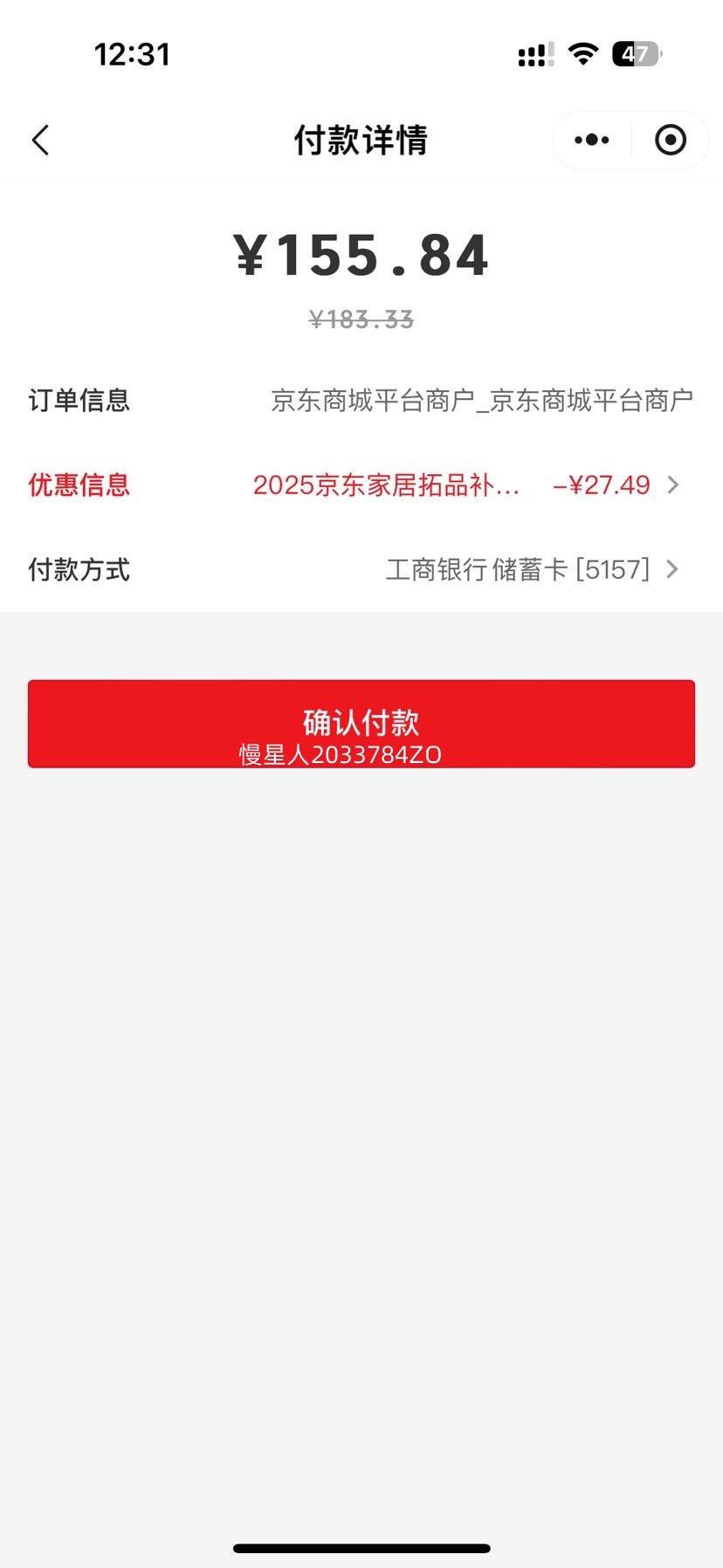Tap the Wi-Fi icon in the status bar
This screenshot has width=723, height=1568.
point(583,54)
